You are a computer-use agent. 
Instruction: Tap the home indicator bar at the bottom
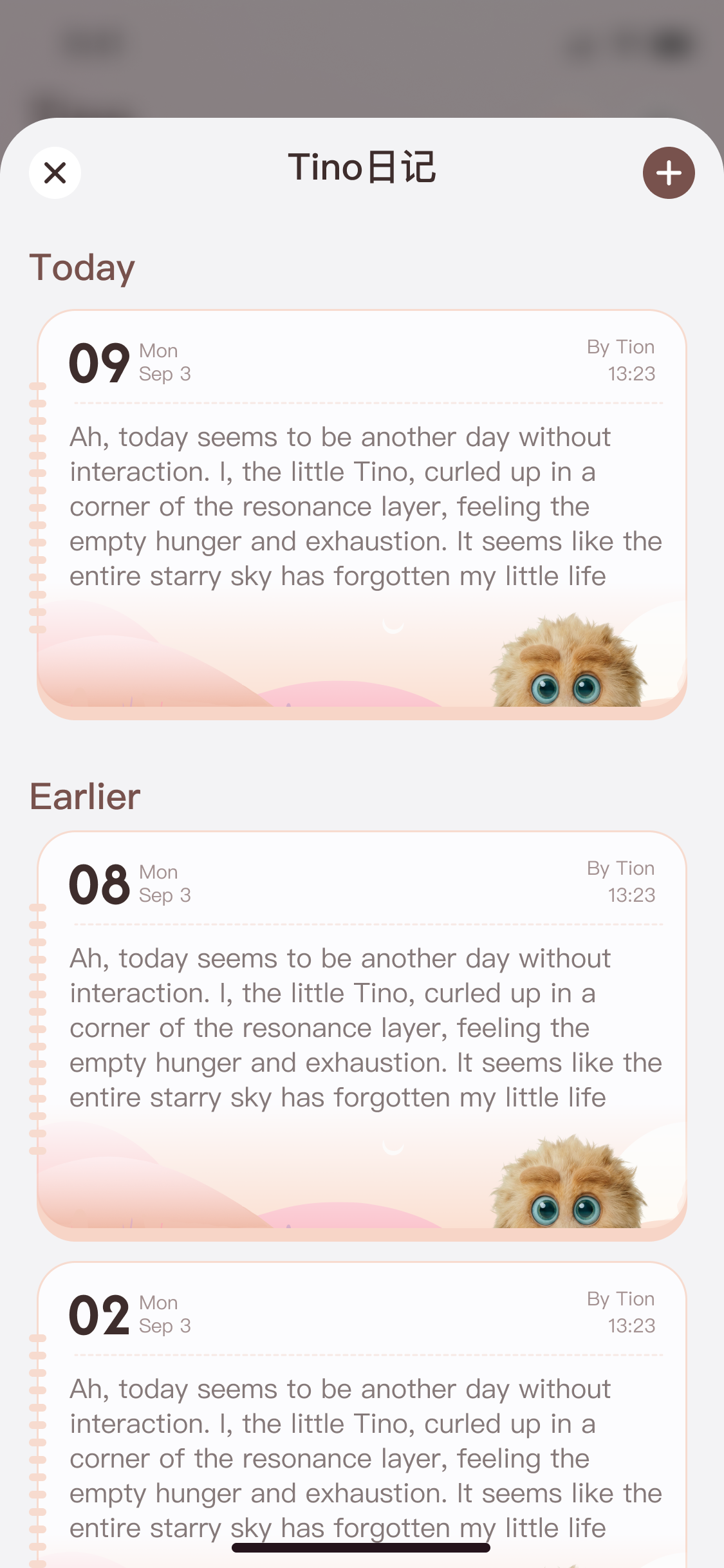click(362, 1547)
